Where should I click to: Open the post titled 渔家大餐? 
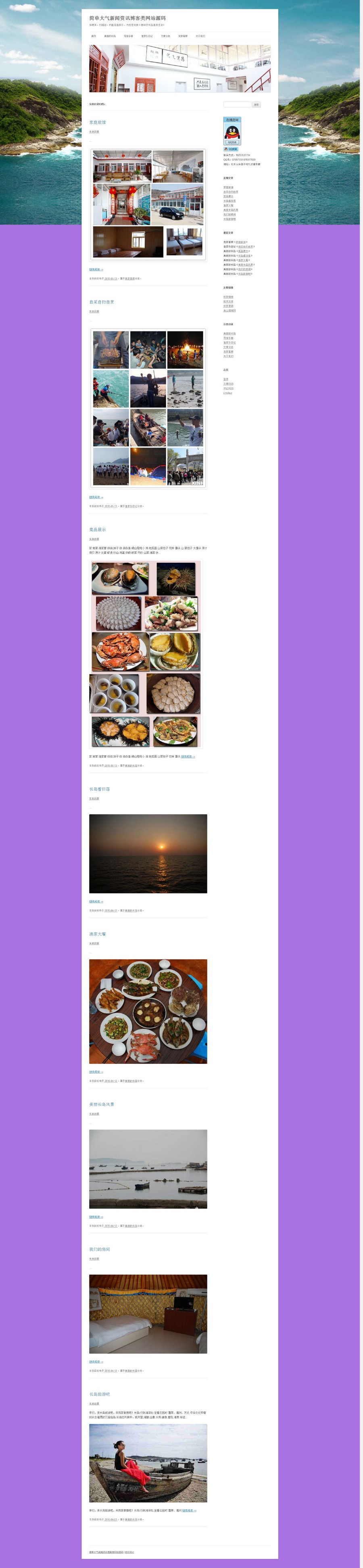(x=98, y=934)
